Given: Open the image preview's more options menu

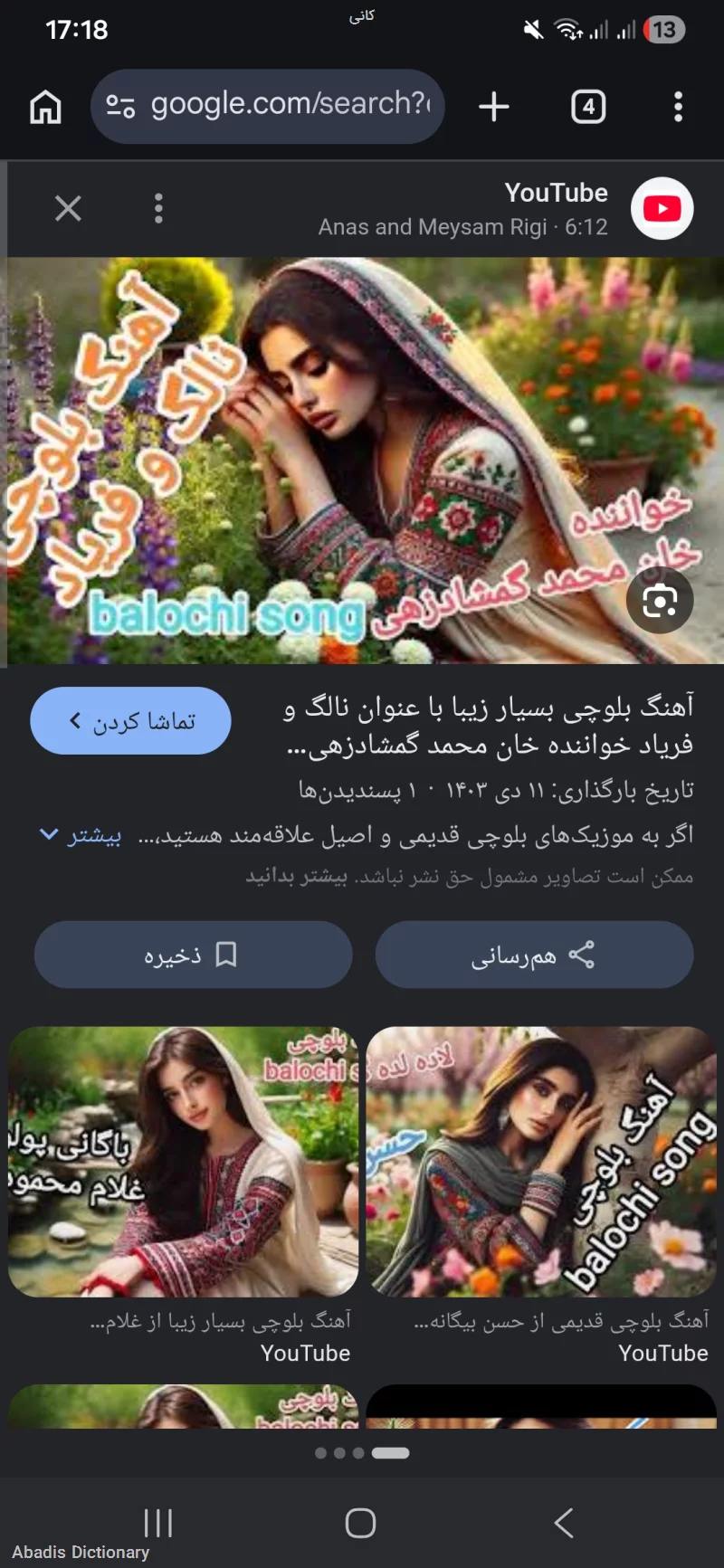Looking at the screenshot, I should coord(158,208).
